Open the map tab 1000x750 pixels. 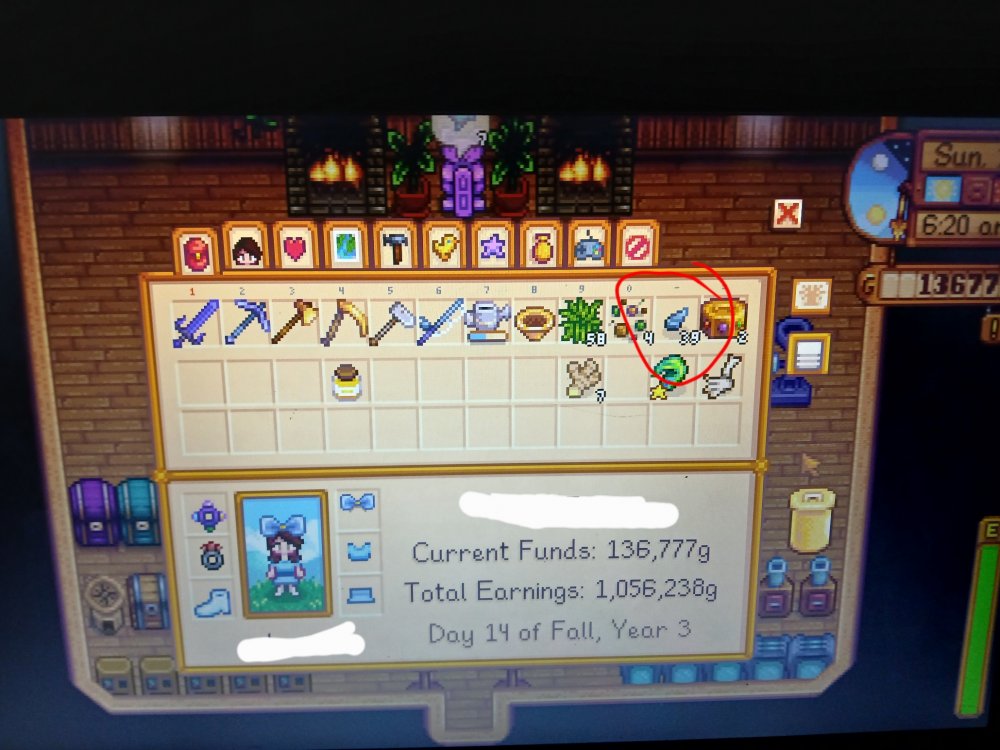[343, 249]
